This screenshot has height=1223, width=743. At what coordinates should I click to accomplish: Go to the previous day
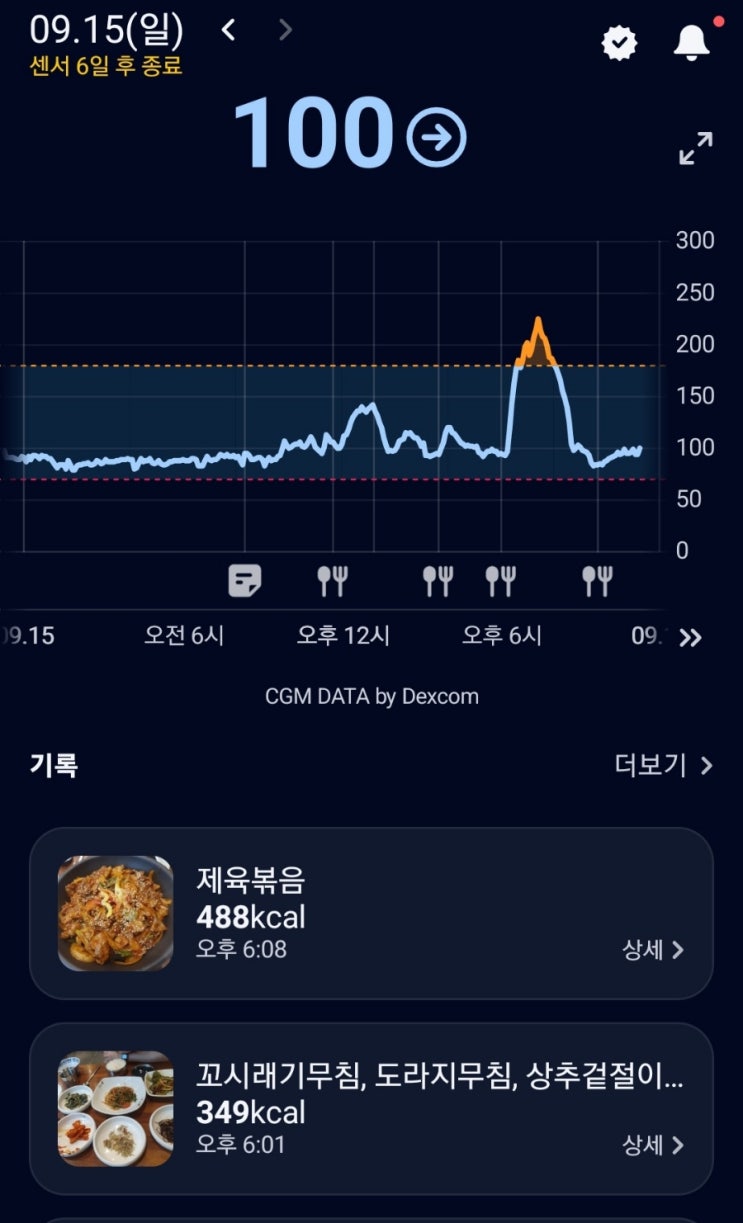click(229, 31)
